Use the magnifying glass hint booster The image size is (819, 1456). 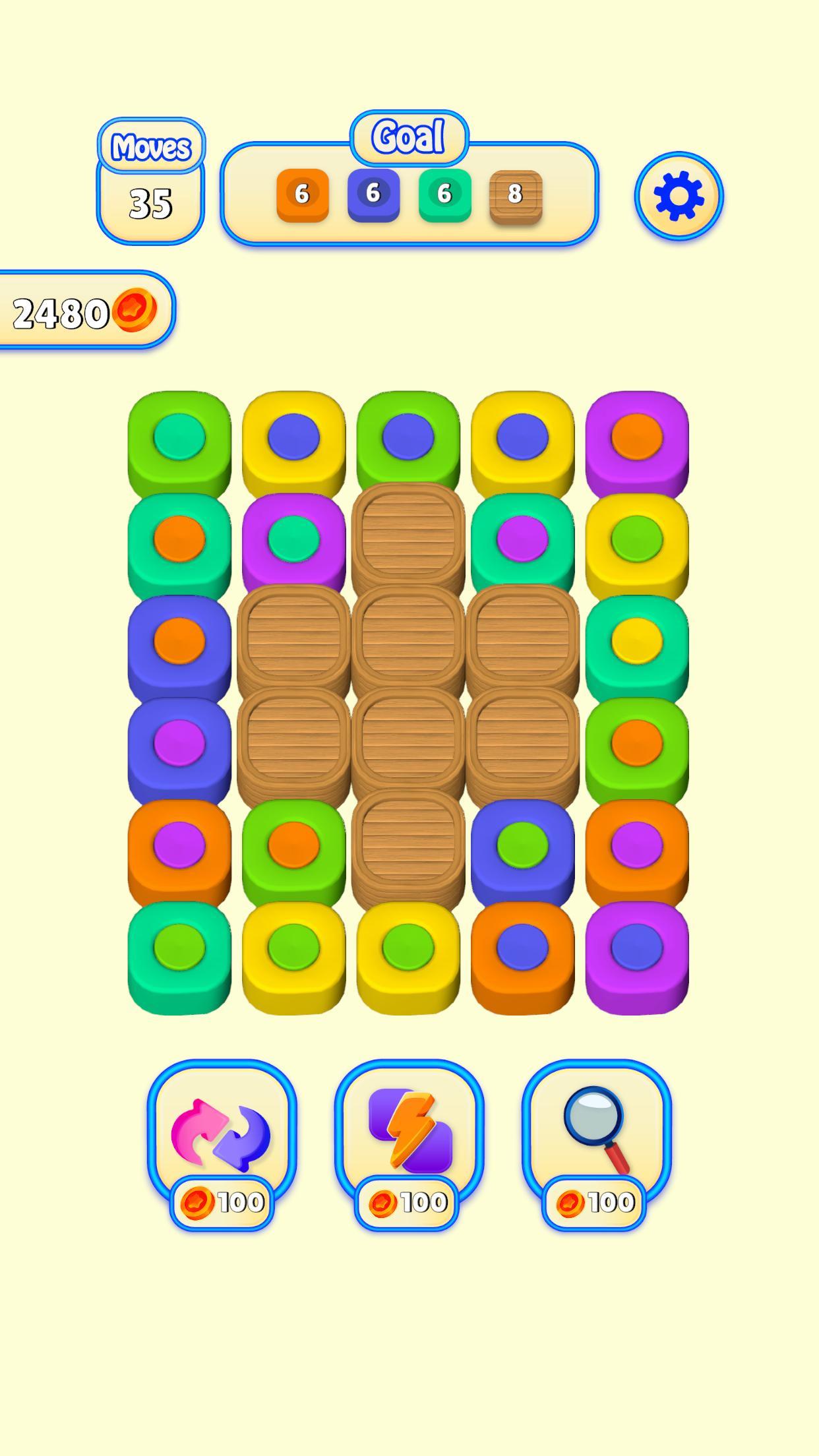596,1133
